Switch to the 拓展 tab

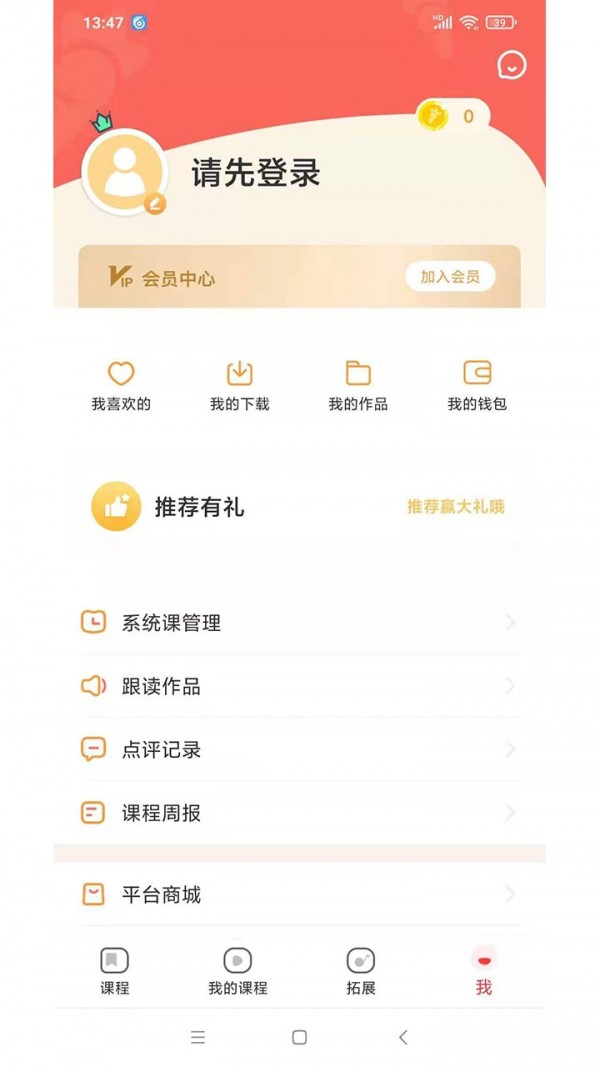tap(361, 972)
